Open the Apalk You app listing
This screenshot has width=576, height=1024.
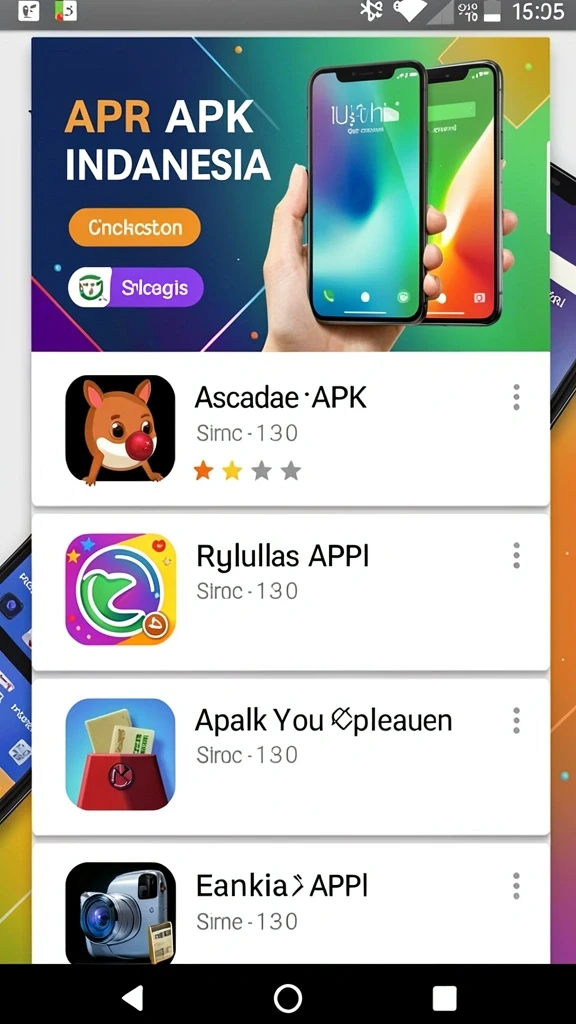291,756
